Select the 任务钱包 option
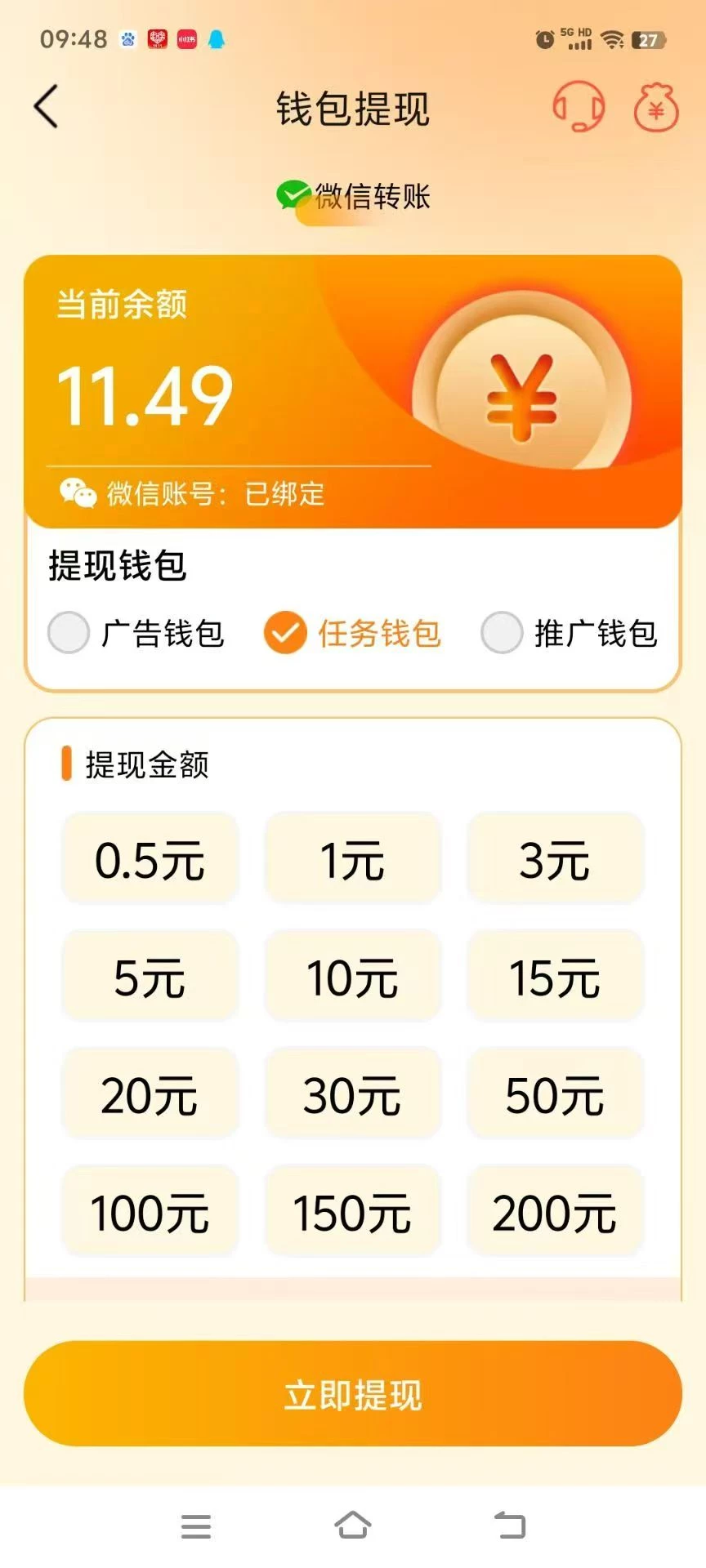This screenshot has height=1568, width=706. pyautogui.click(x=353, y=633)
